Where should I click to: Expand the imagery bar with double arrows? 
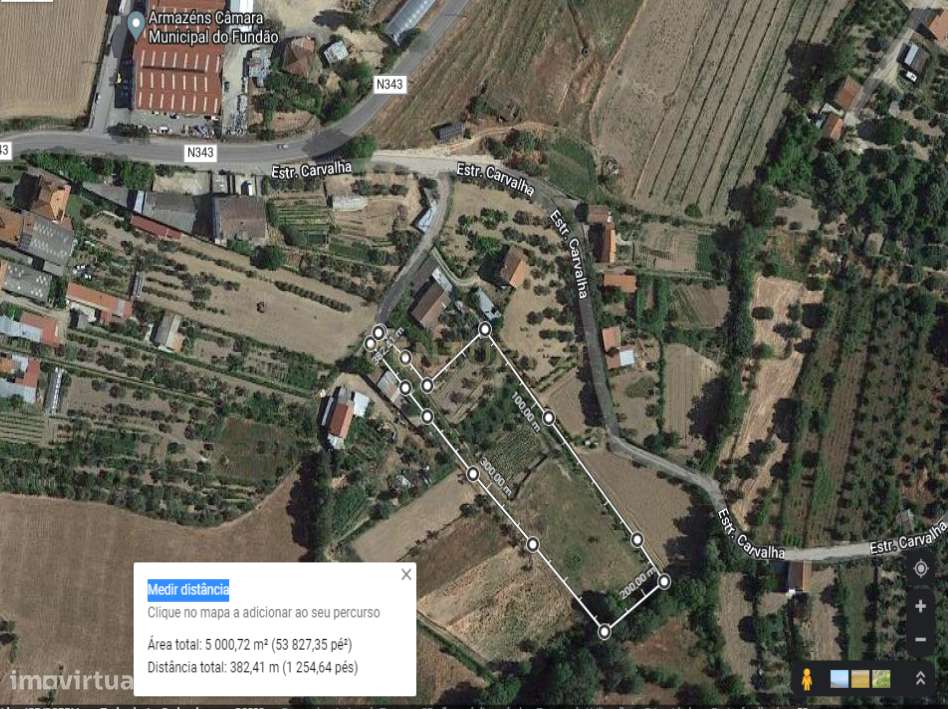coord(920,678)
